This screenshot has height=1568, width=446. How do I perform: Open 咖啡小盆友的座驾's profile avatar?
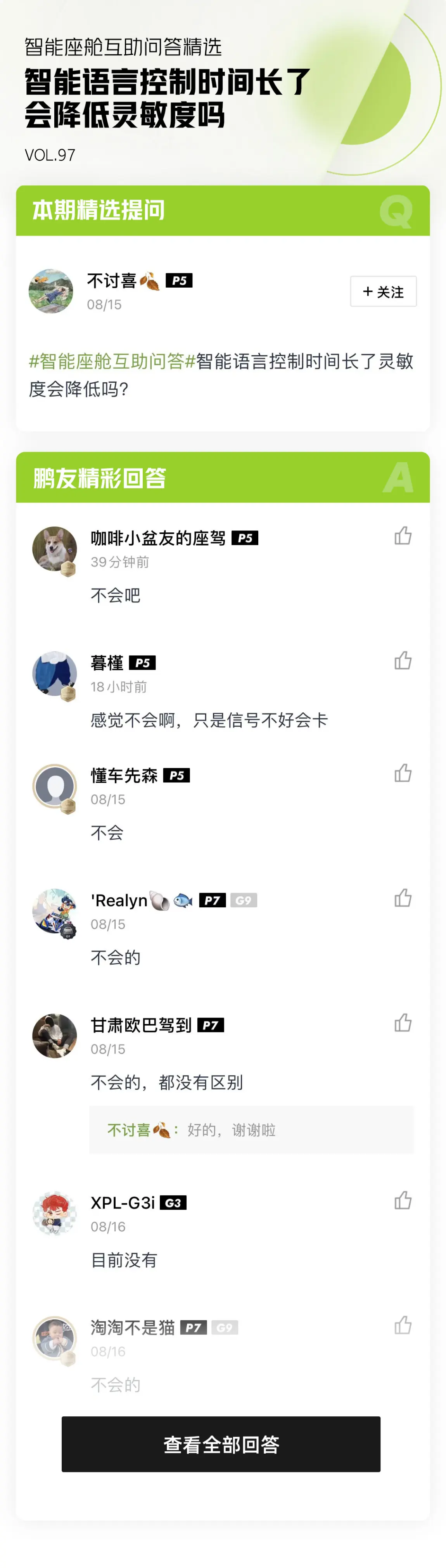pos(55,549)
